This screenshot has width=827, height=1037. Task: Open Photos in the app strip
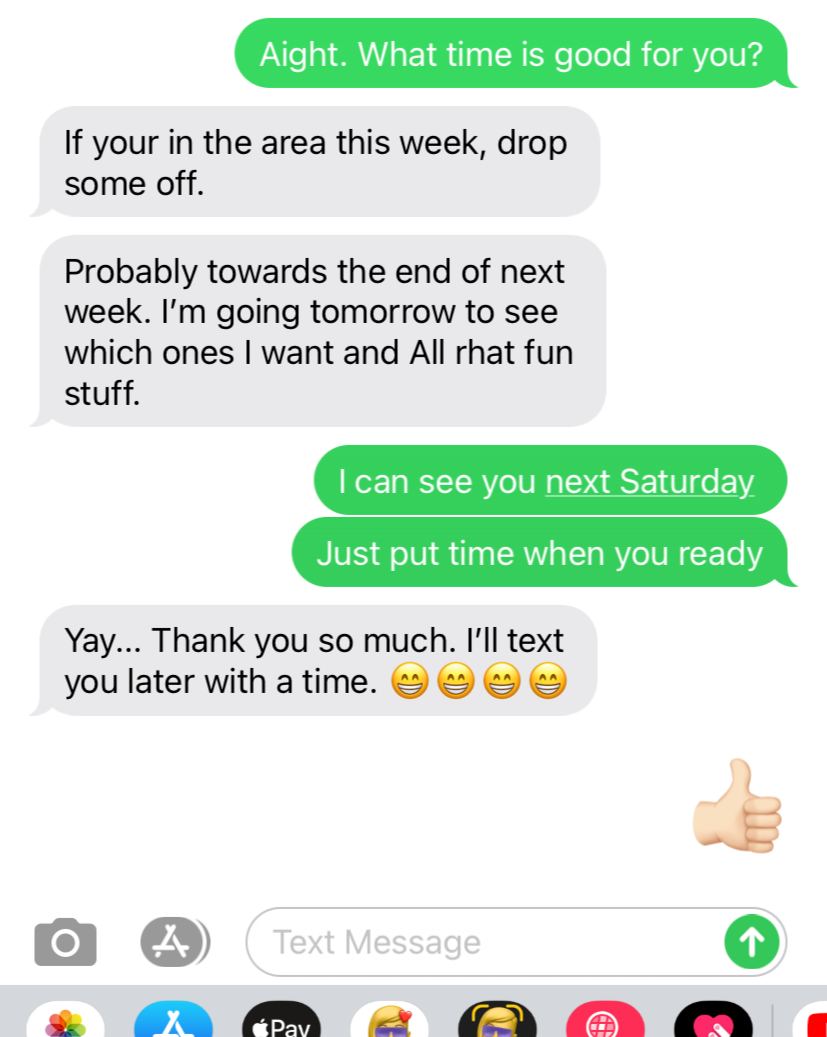coord(65,1022)
